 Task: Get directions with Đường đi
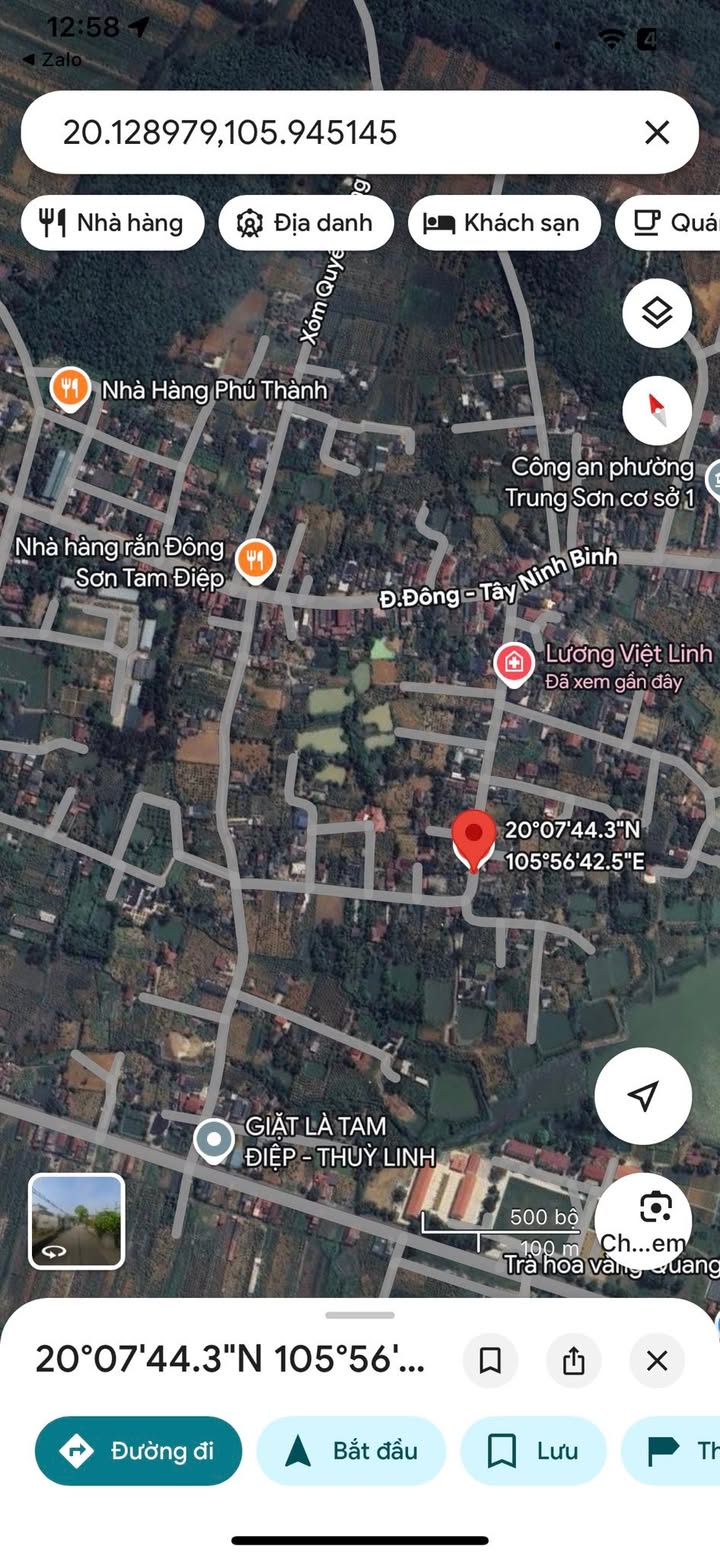pyautogui.click(x=138, y=1451)
